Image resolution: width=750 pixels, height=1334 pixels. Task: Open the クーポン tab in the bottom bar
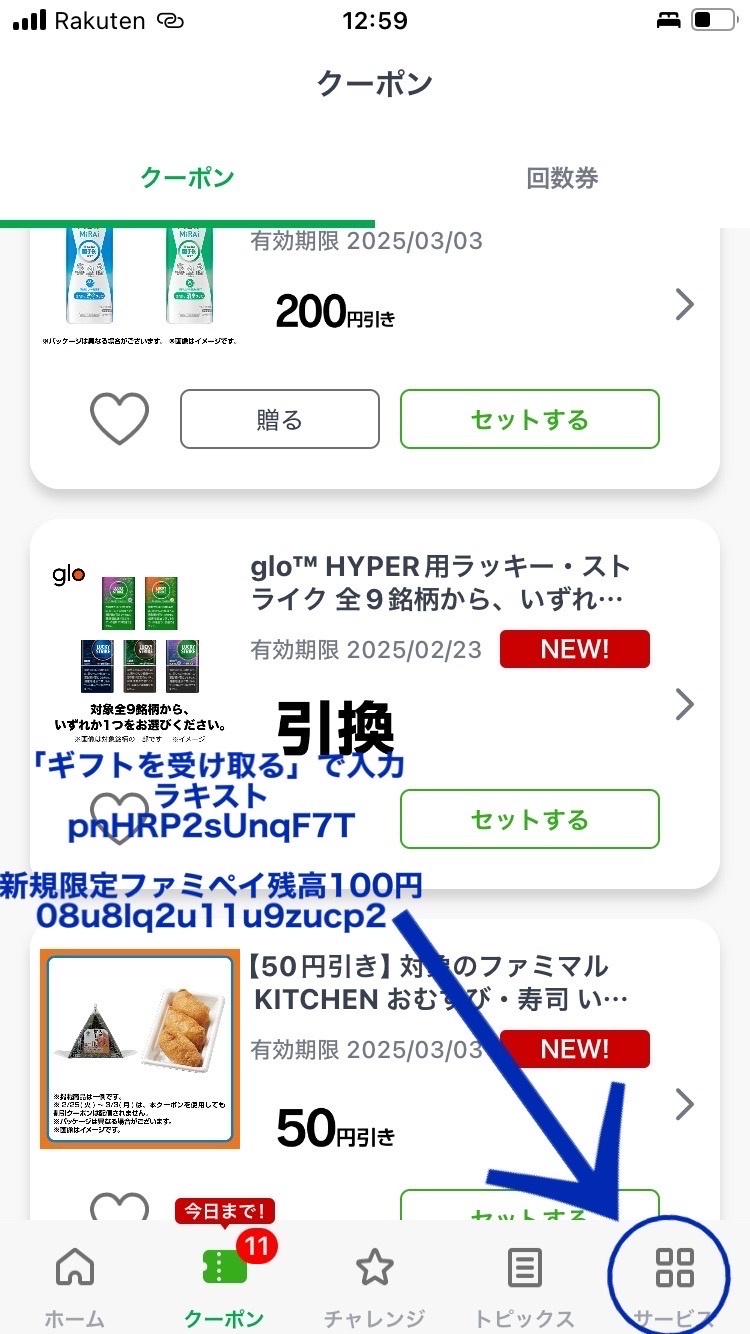(x=224, y=1283)
